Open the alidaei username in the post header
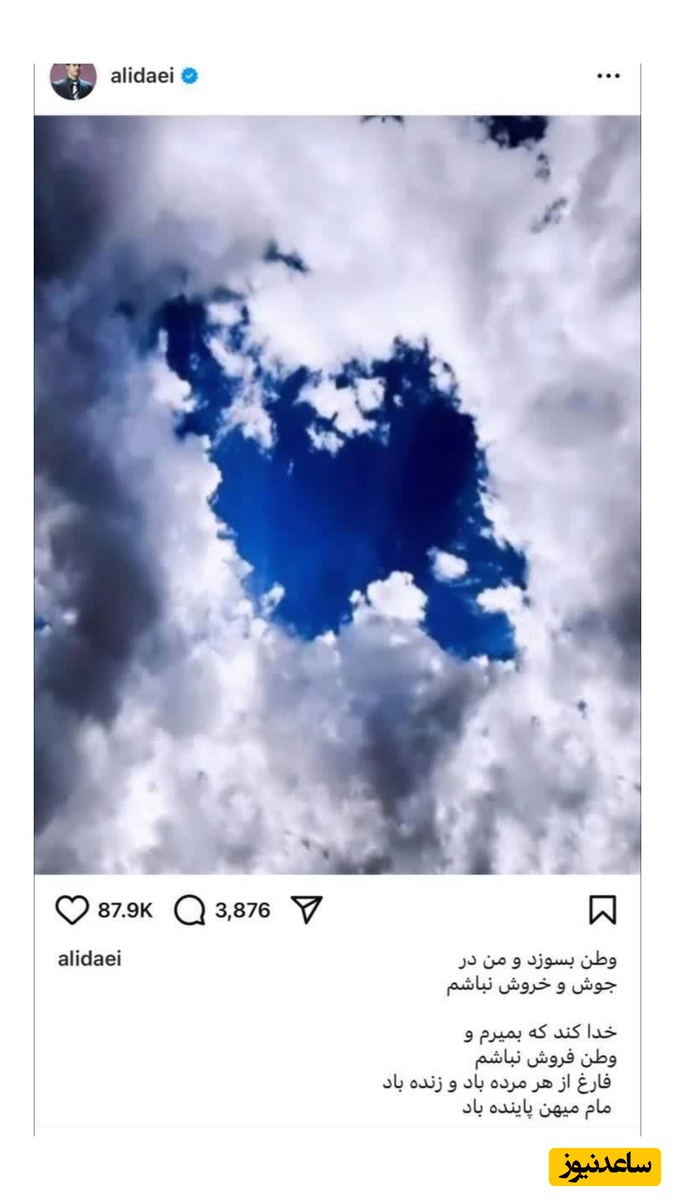 tap(142, 77)
